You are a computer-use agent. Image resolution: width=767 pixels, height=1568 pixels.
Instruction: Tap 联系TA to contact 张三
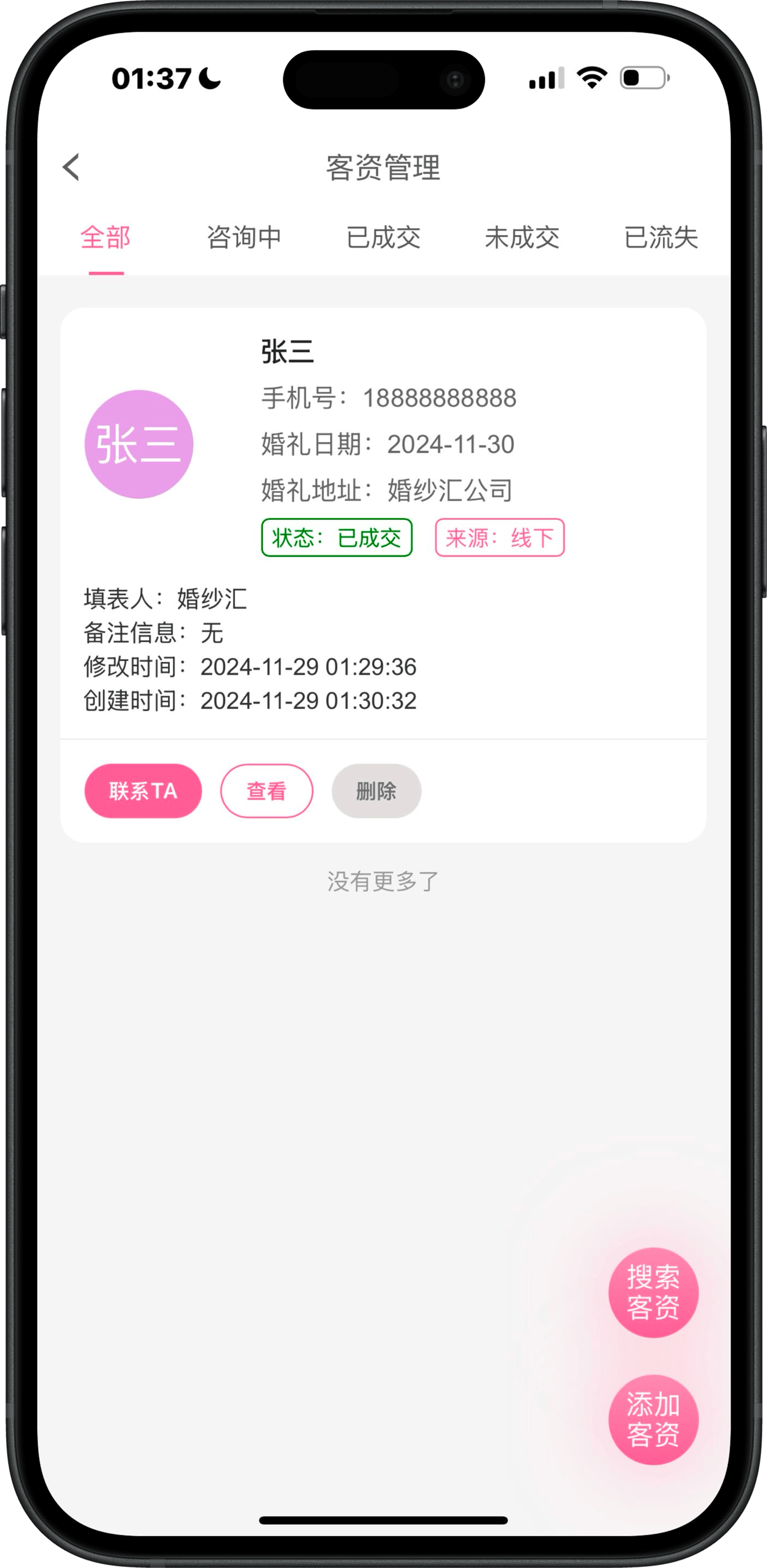143,790
